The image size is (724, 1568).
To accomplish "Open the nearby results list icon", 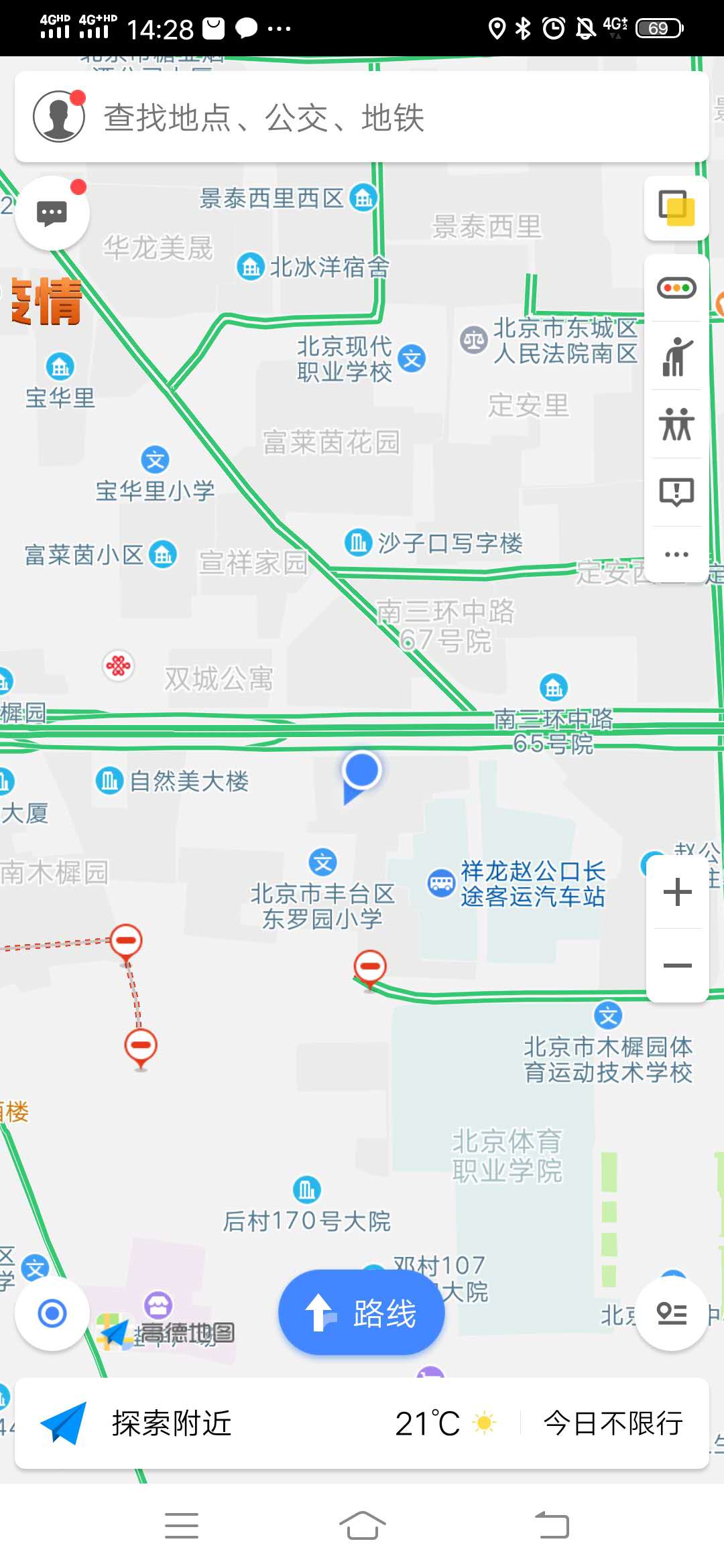I will pyautogui.click(x=672, y=1313).
